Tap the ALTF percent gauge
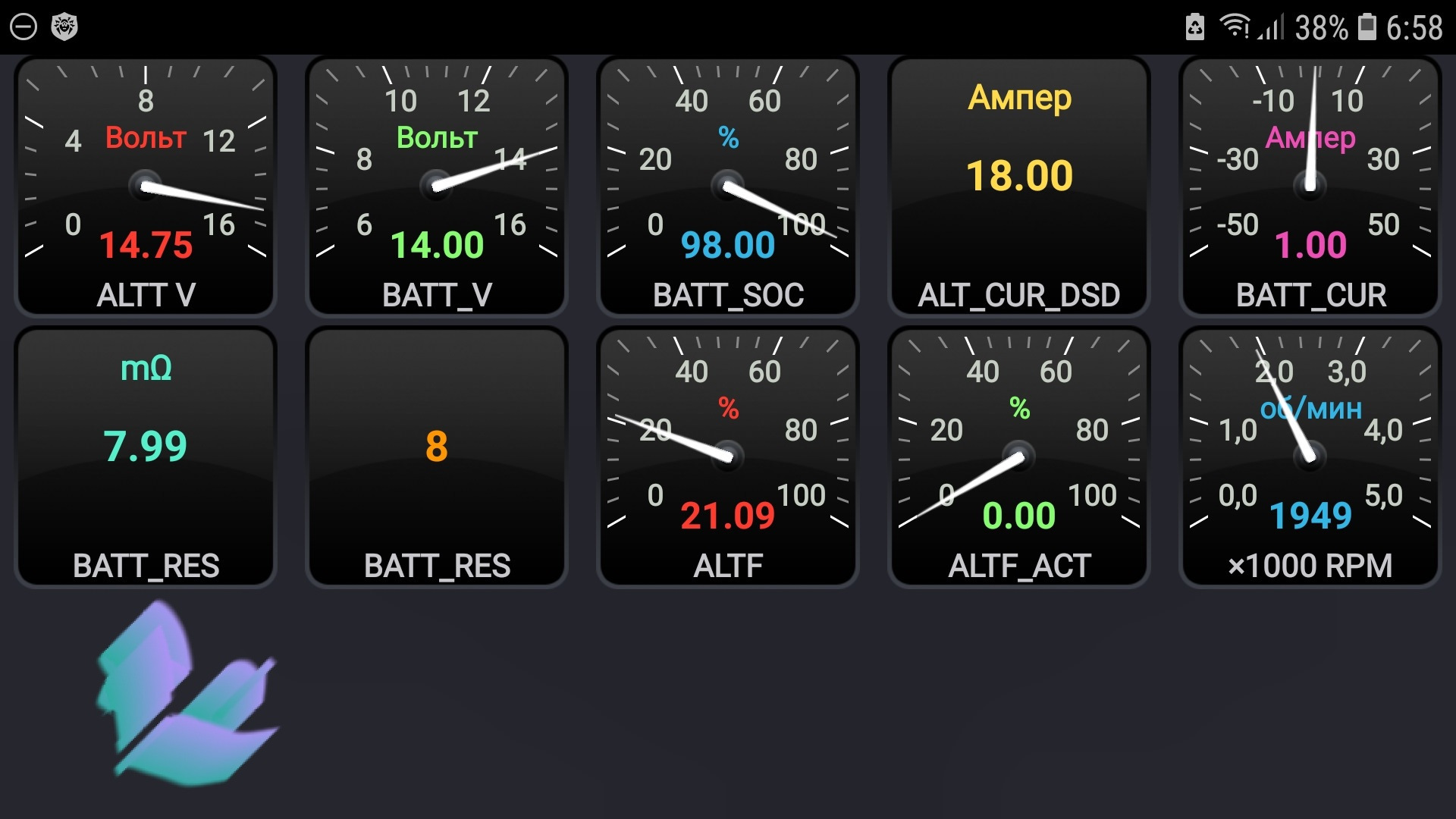Screen dimensions: 1456x819 (x=728, y=457)
